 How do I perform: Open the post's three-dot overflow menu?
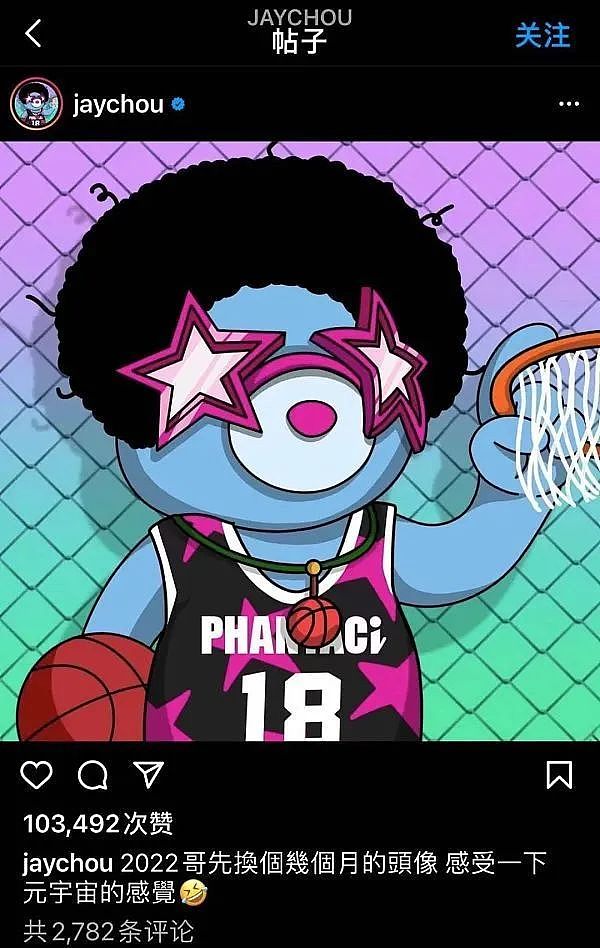point(568,104)
